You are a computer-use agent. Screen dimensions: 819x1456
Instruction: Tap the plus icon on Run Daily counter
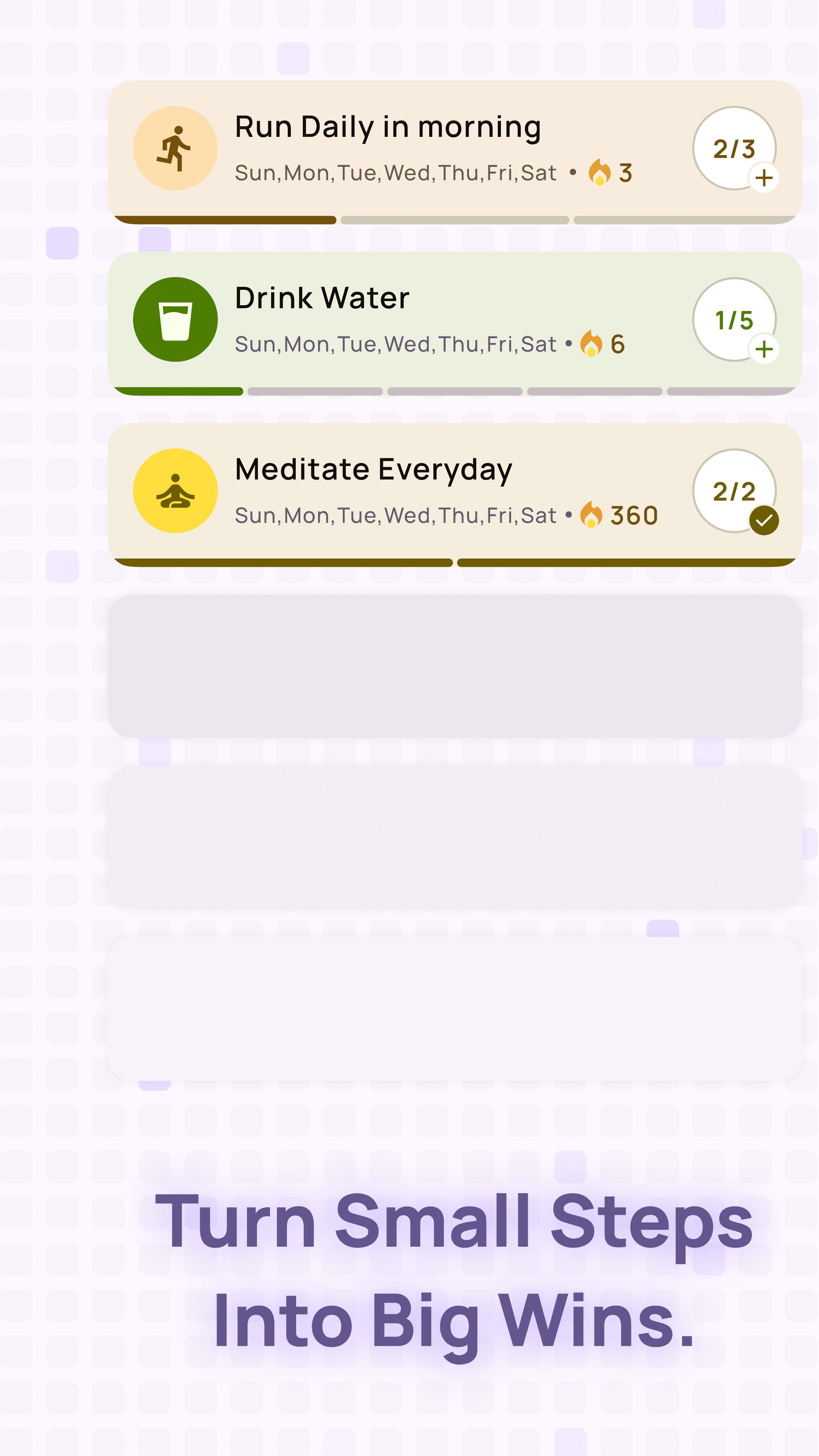tap(764, 178)
